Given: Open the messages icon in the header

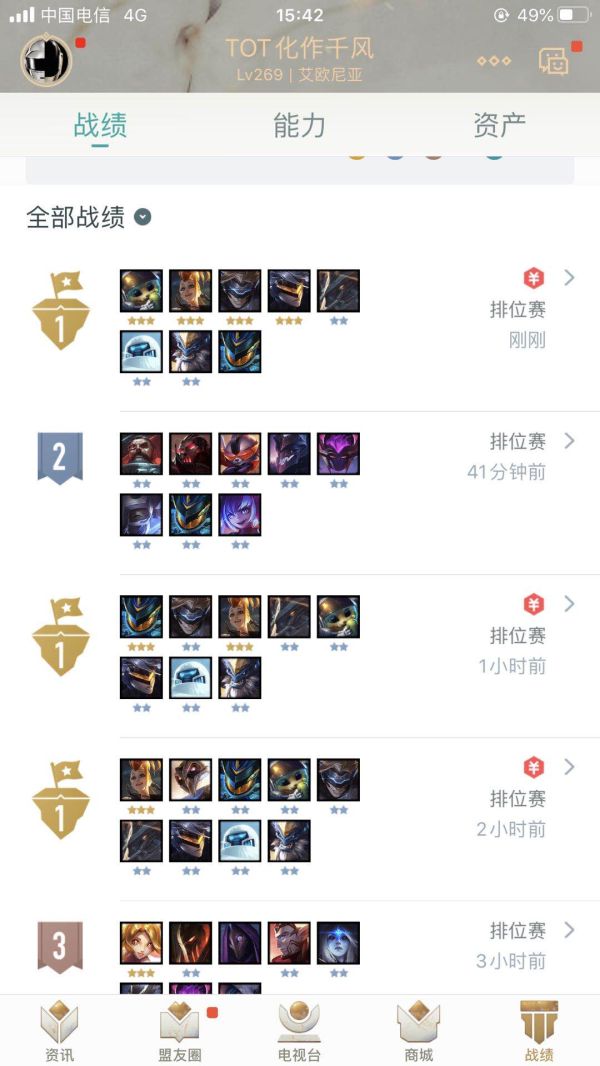Looking at the screenshot, I should coord(554,61).
